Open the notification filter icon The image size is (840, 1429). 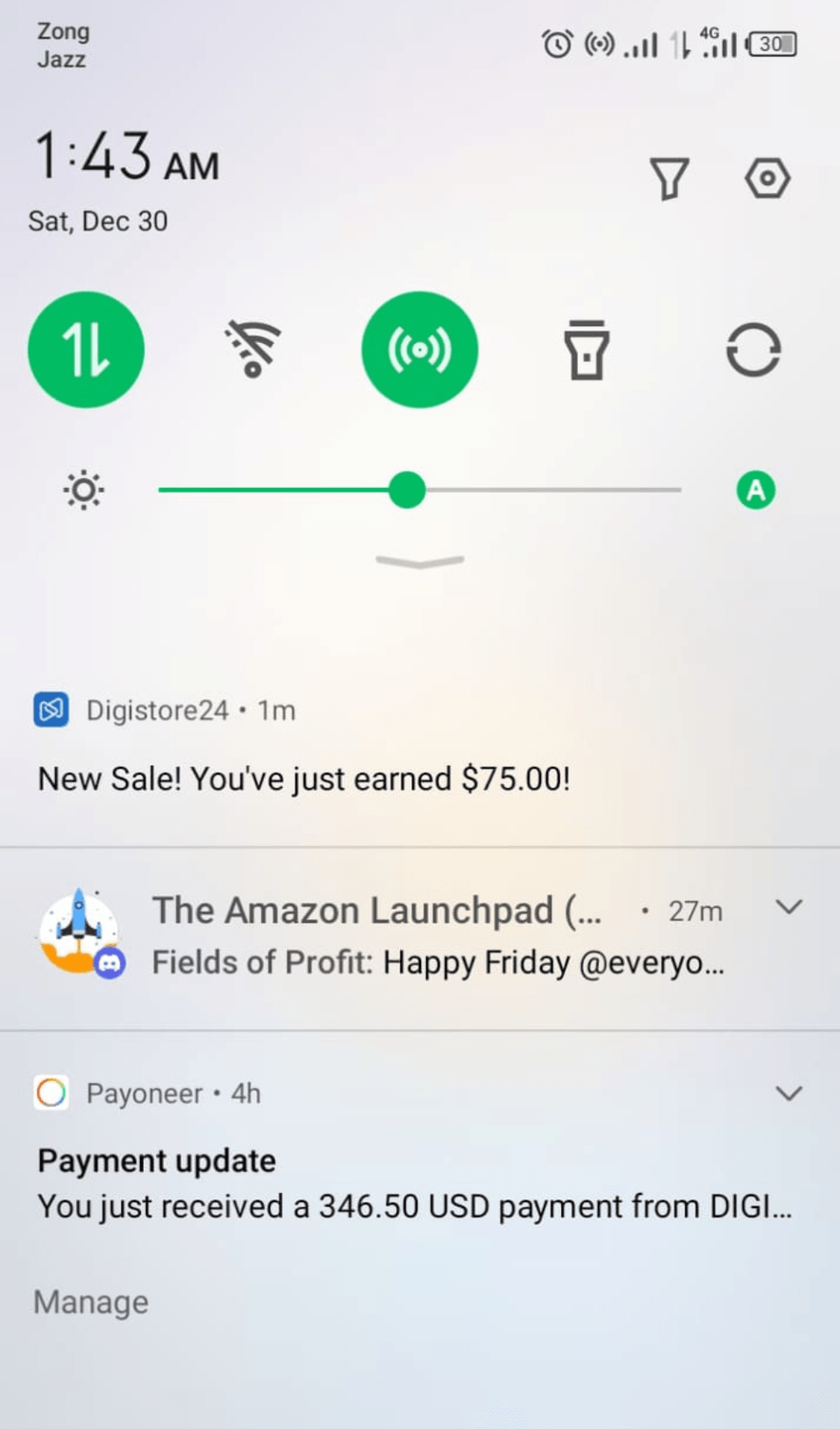point(669,178)
